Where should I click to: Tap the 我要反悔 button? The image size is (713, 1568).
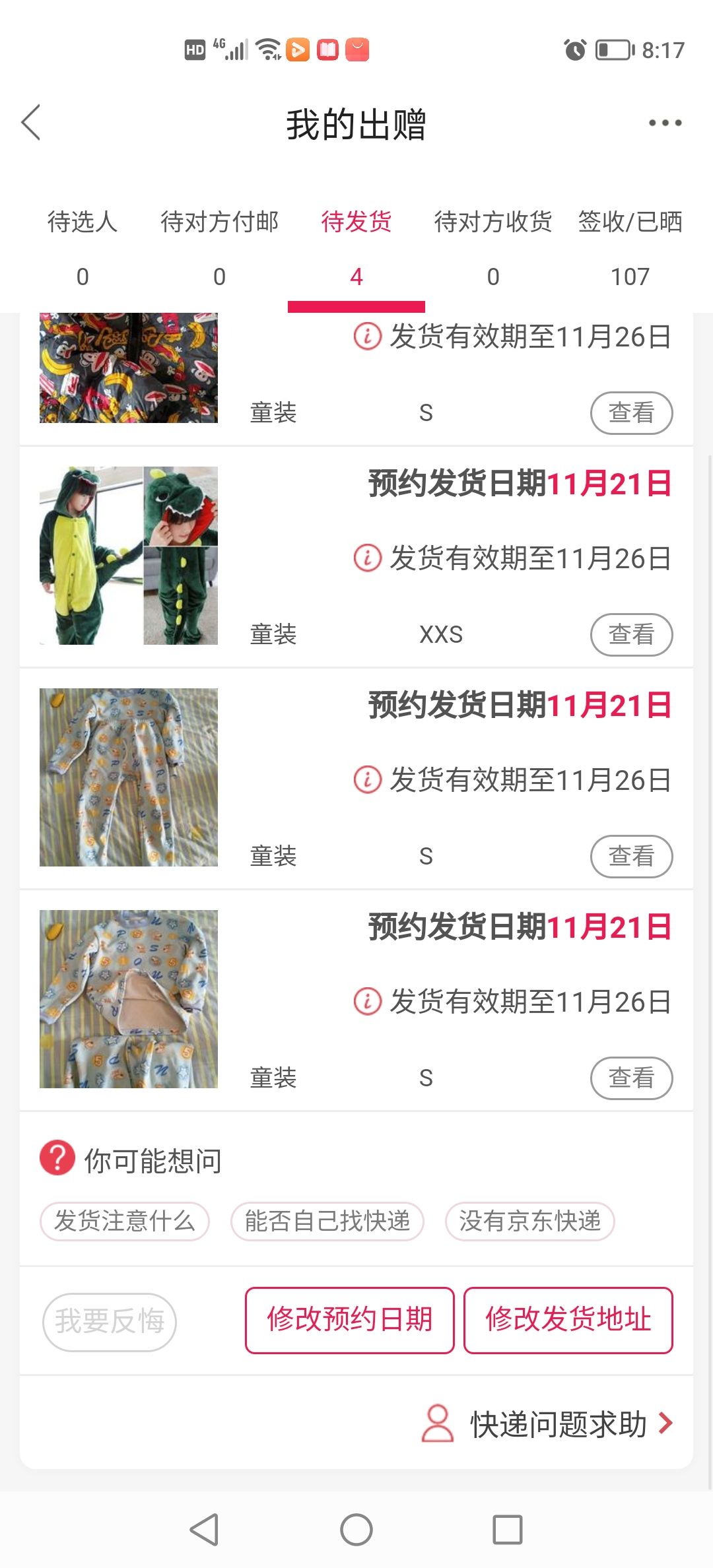point(110,1321)
